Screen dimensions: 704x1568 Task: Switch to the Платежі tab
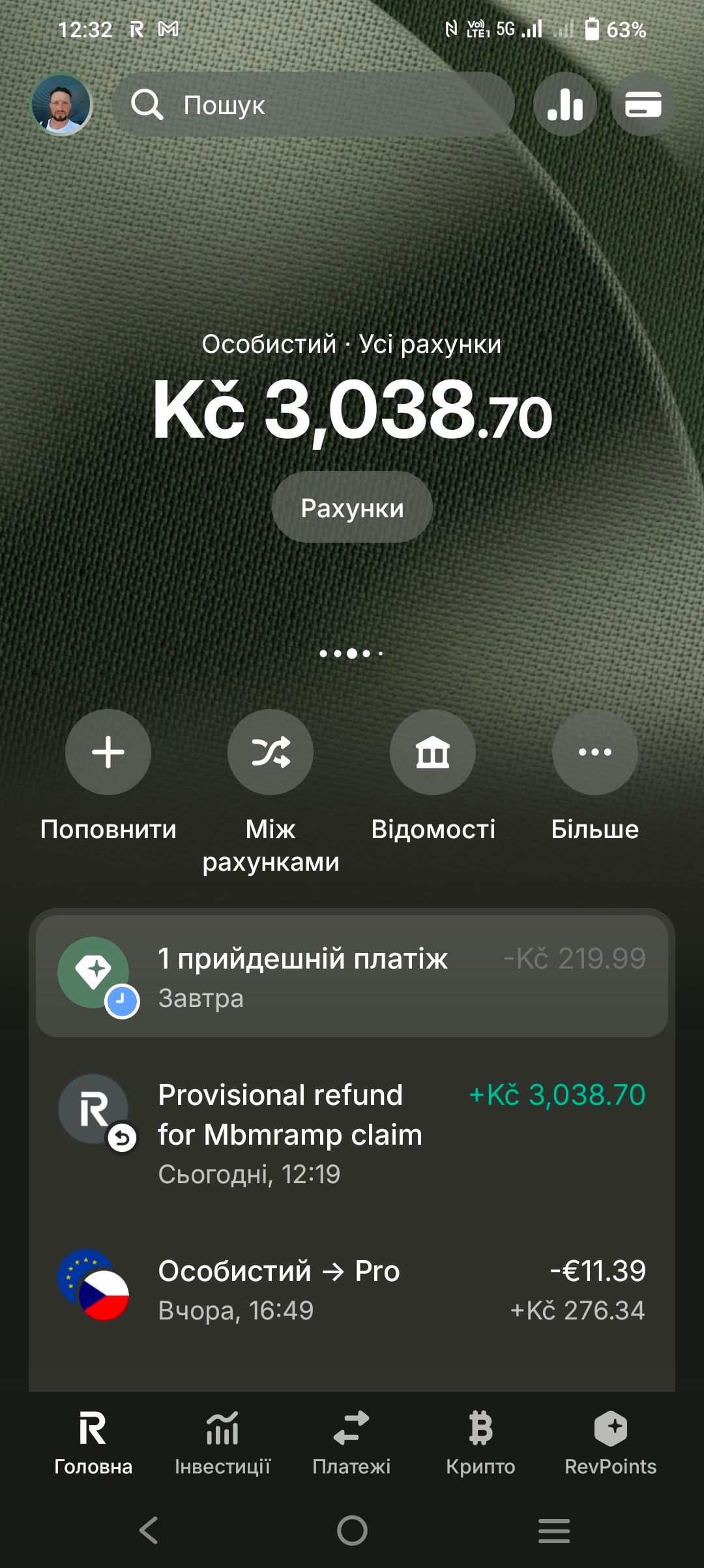351,1443
